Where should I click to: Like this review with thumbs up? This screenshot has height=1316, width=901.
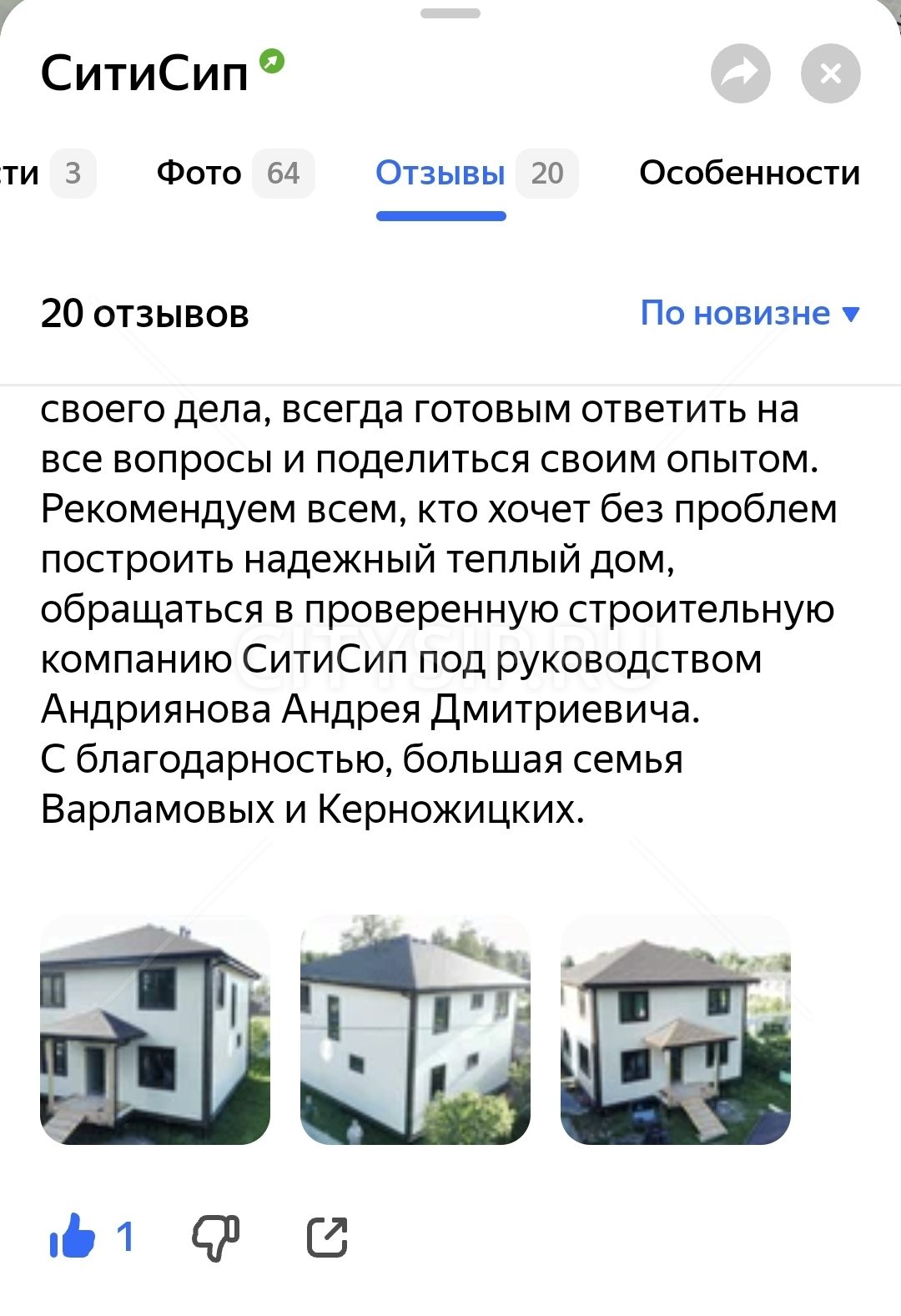pos(73,1236)
